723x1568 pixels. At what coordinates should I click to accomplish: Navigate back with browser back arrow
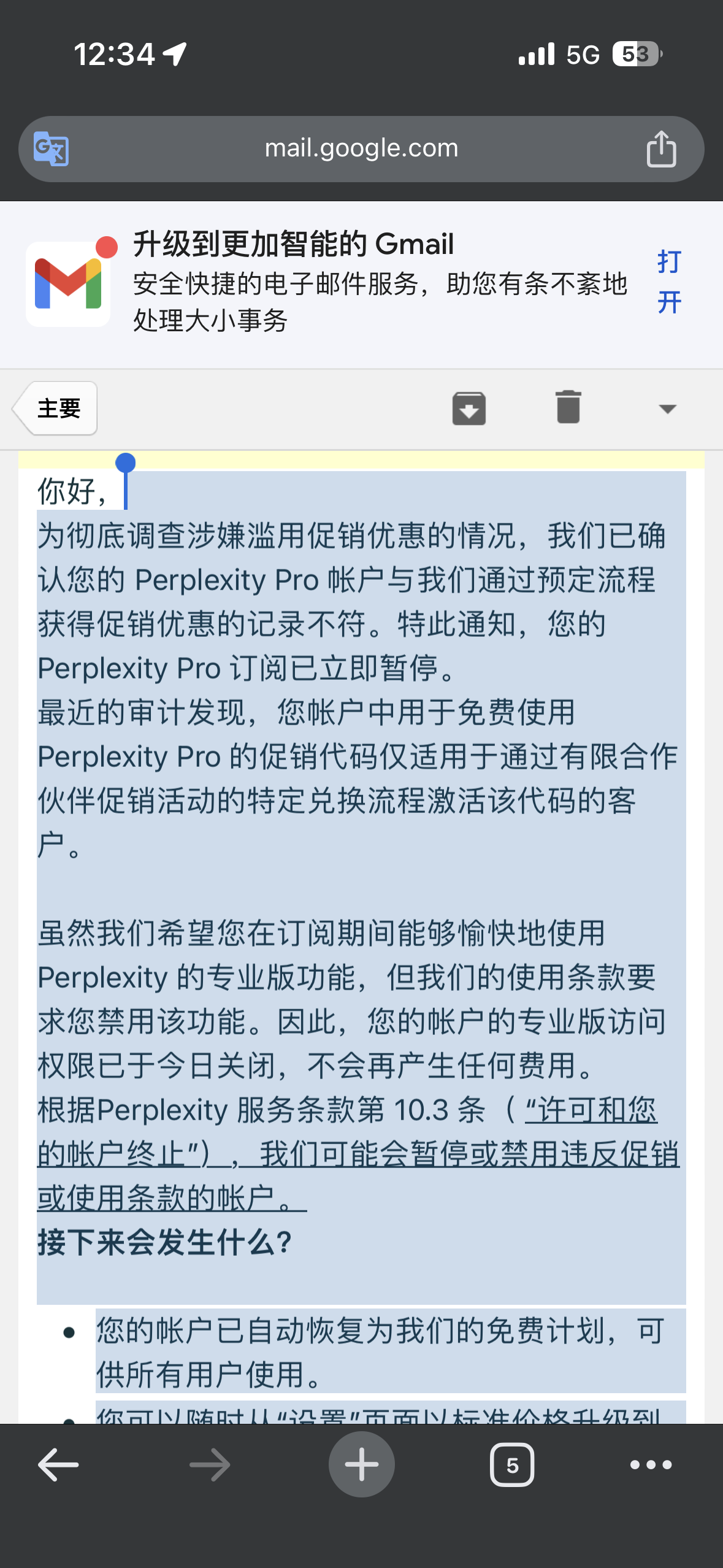(58, 1465)
